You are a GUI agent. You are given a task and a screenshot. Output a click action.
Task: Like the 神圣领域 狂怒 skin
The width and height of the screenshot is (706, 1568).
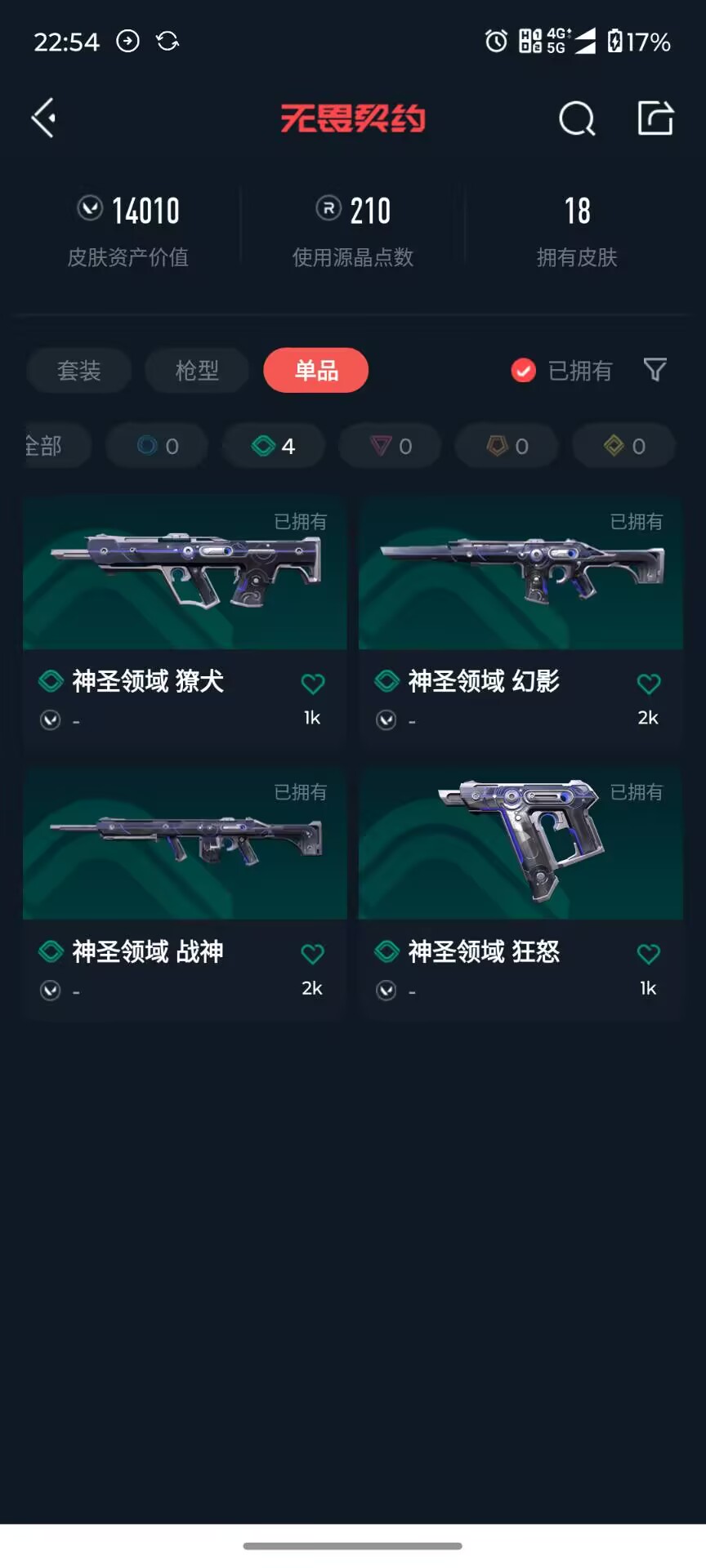(649, 954)
